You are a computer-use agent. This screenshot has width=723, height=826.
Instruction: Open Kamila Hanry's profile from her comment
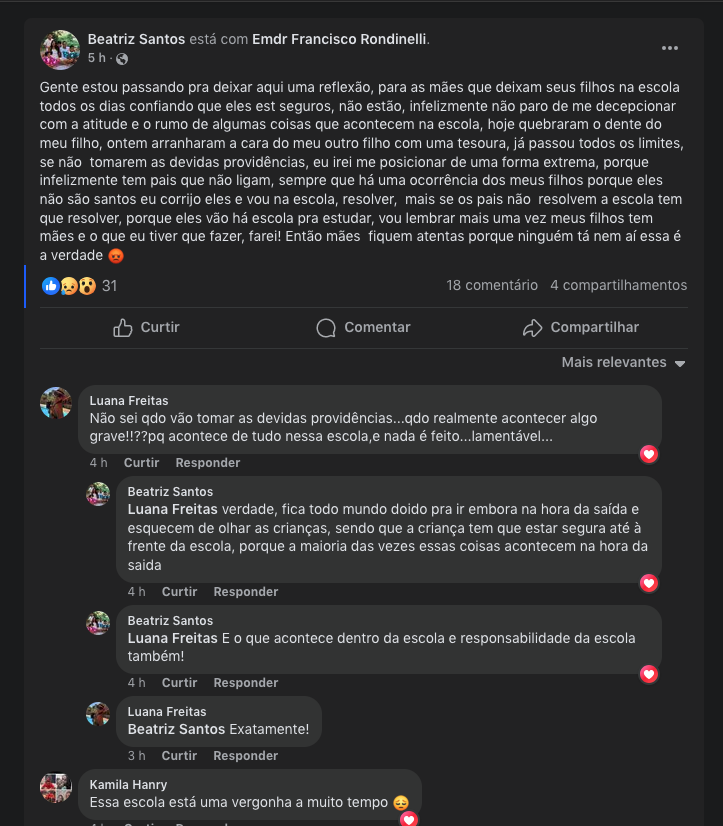128,785
